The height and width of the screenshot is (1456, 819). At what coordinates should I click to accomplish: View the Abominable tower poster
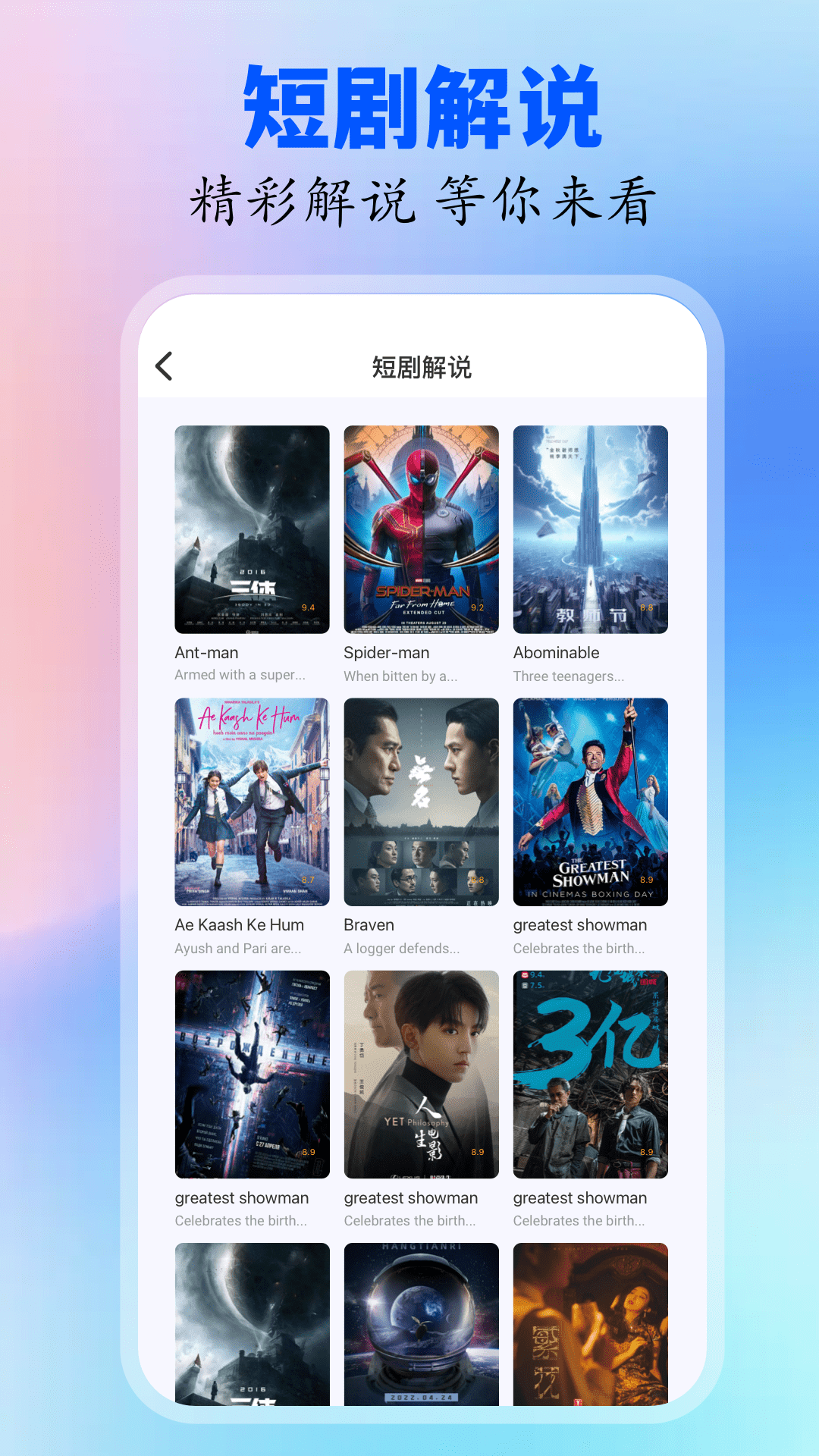(589, 531)
